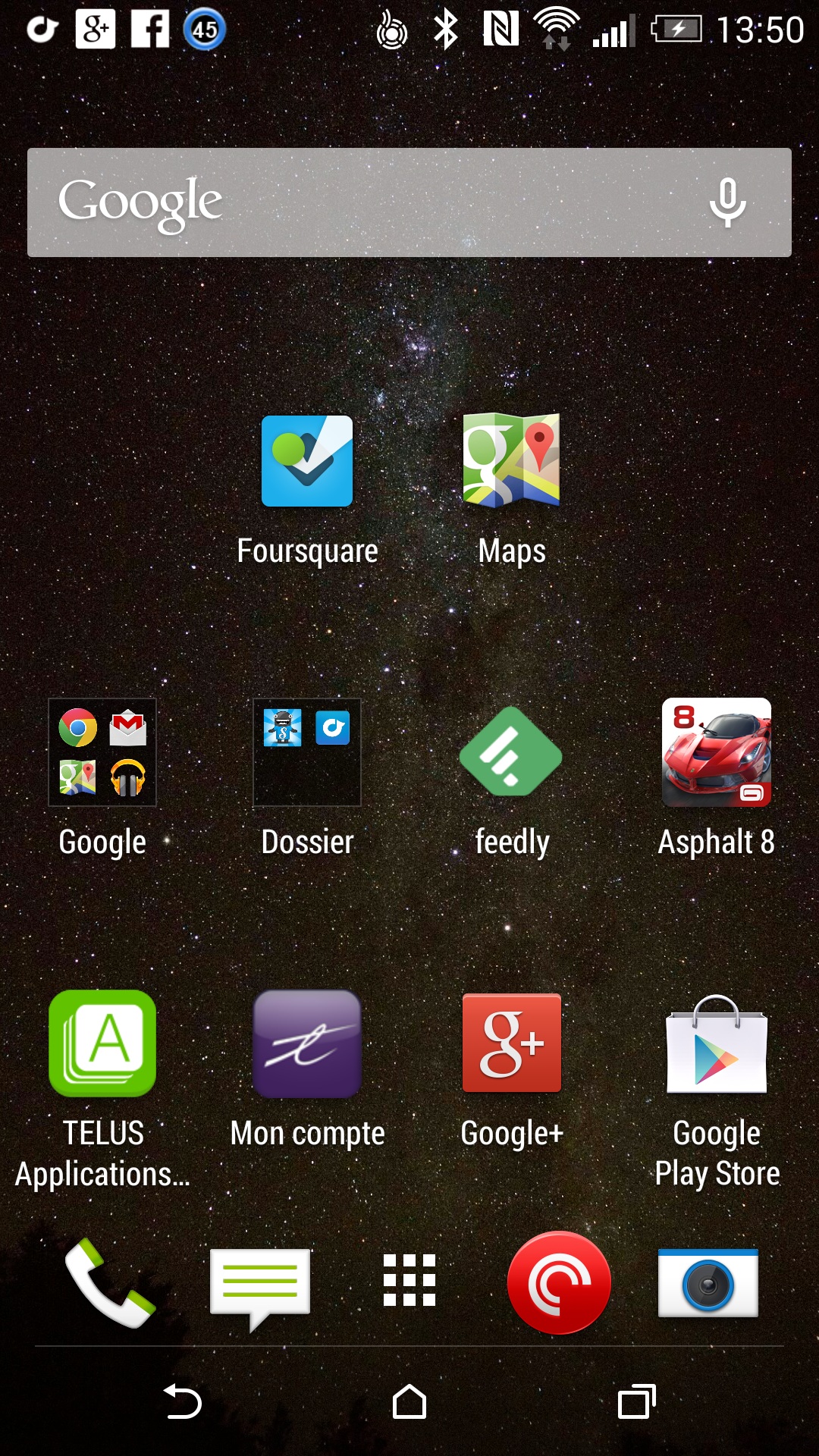Tap the system back button
819x1456 pixels.
pos(183,1401)
